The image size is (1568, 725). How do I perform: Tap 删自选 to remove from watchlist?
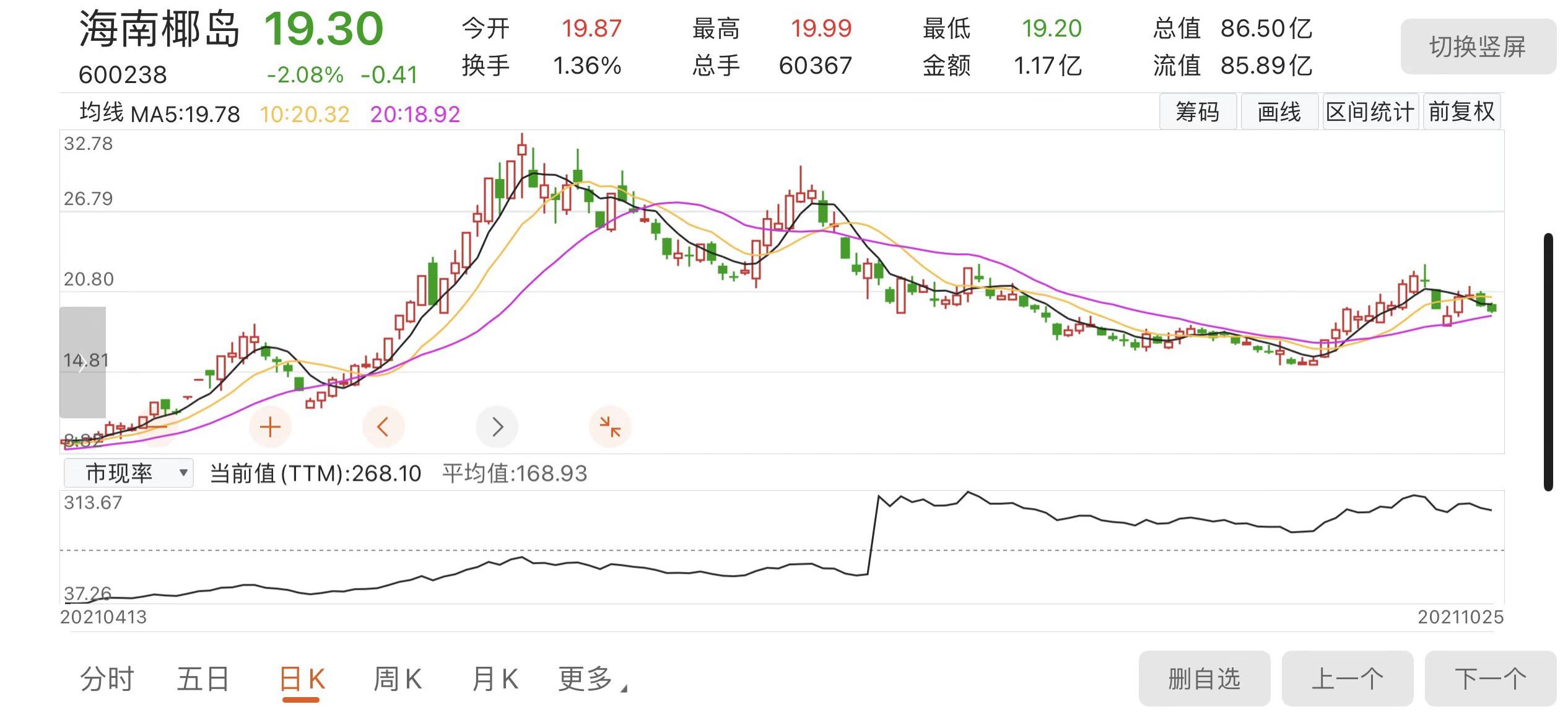coord(1204,679)
